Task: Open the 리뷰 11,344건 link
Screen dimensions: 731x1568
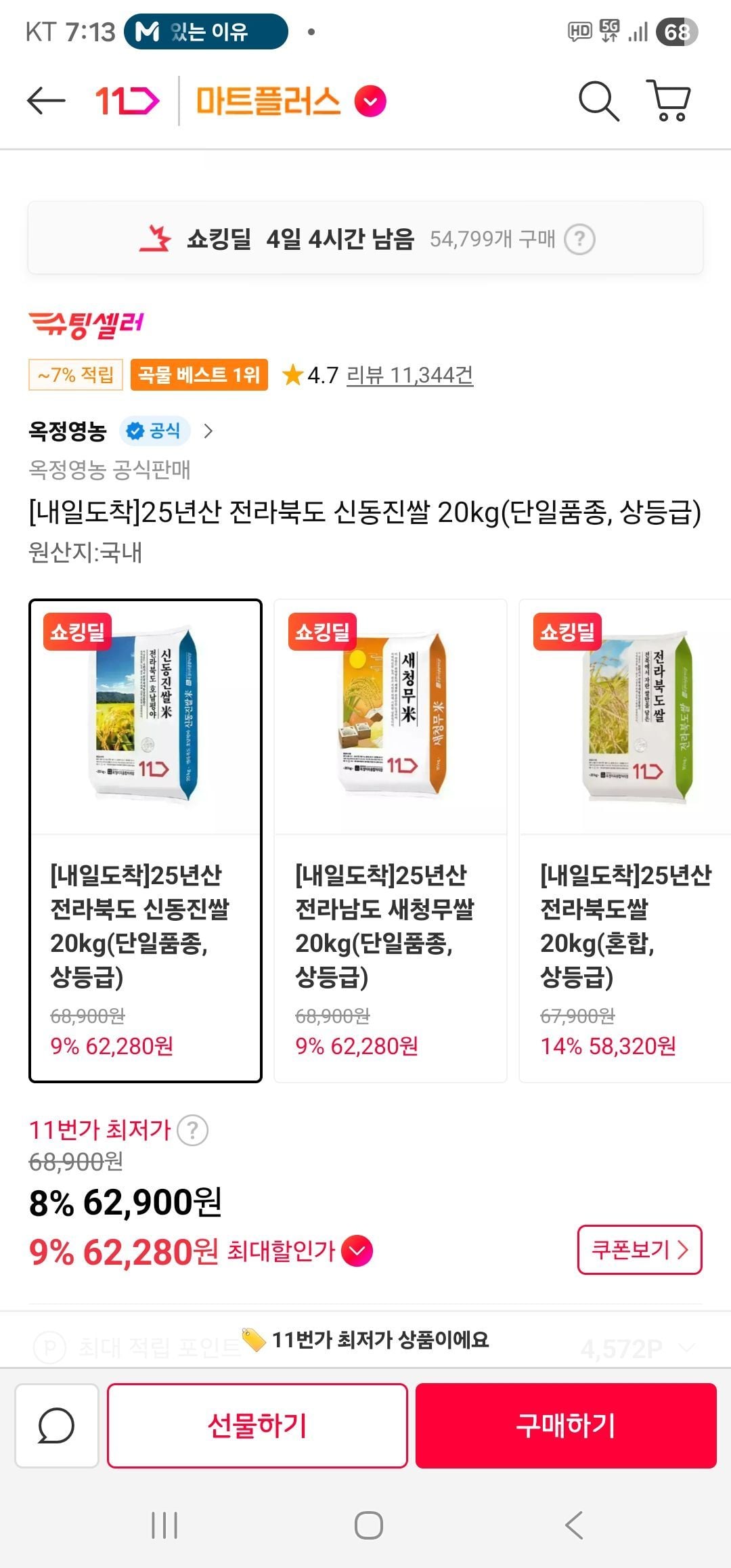Action: [409, 374]
